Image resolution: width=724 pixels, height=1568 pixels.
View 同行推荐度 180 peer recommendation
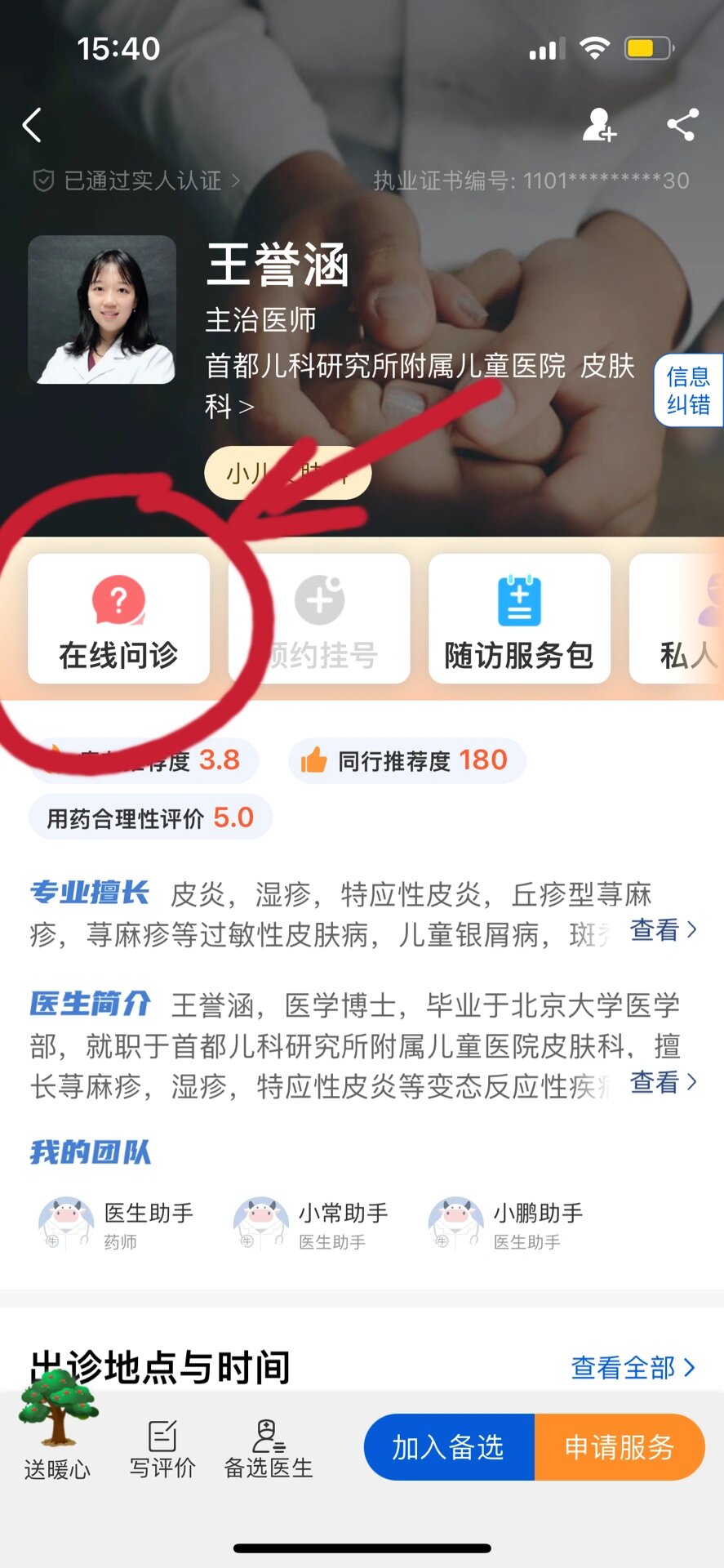(406, 761)
